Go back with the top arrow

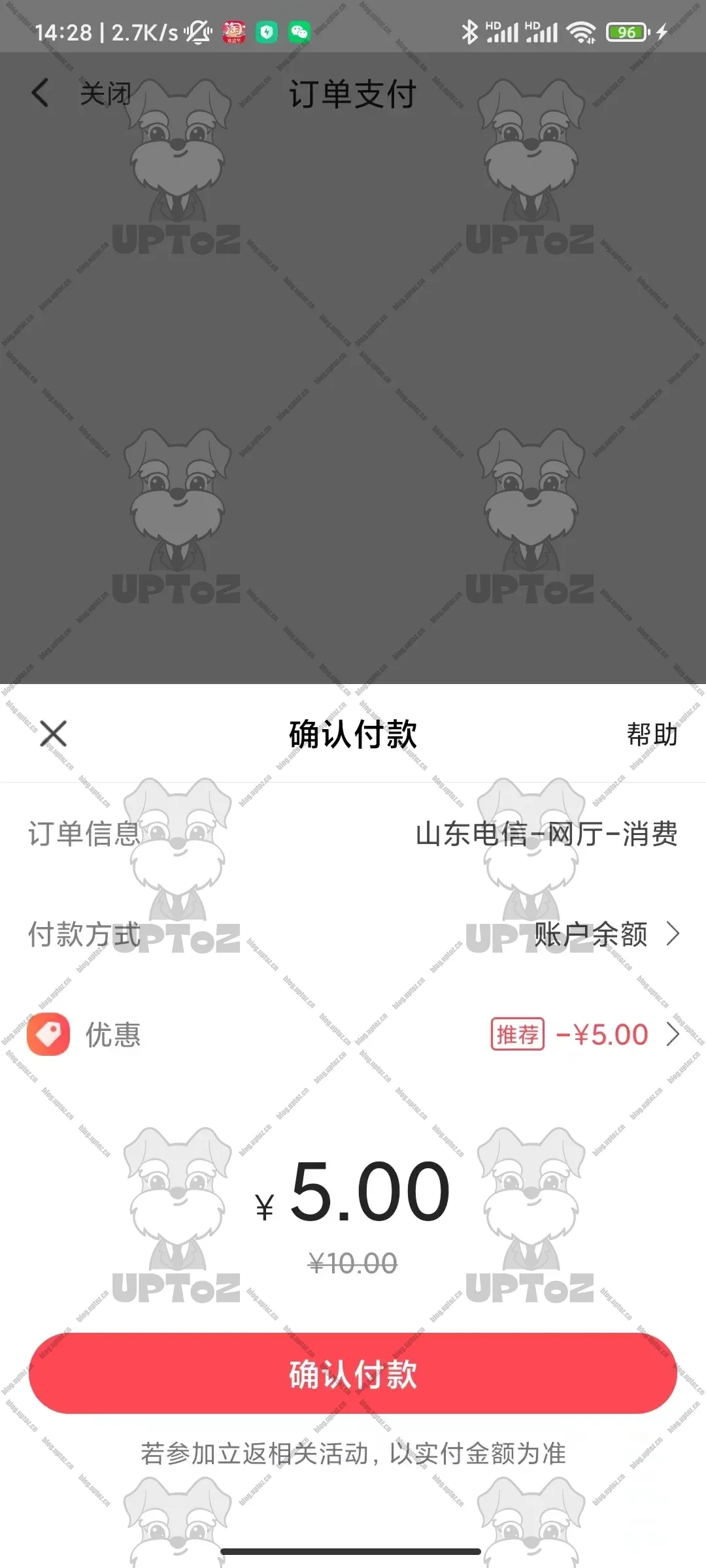click(40, 93)
